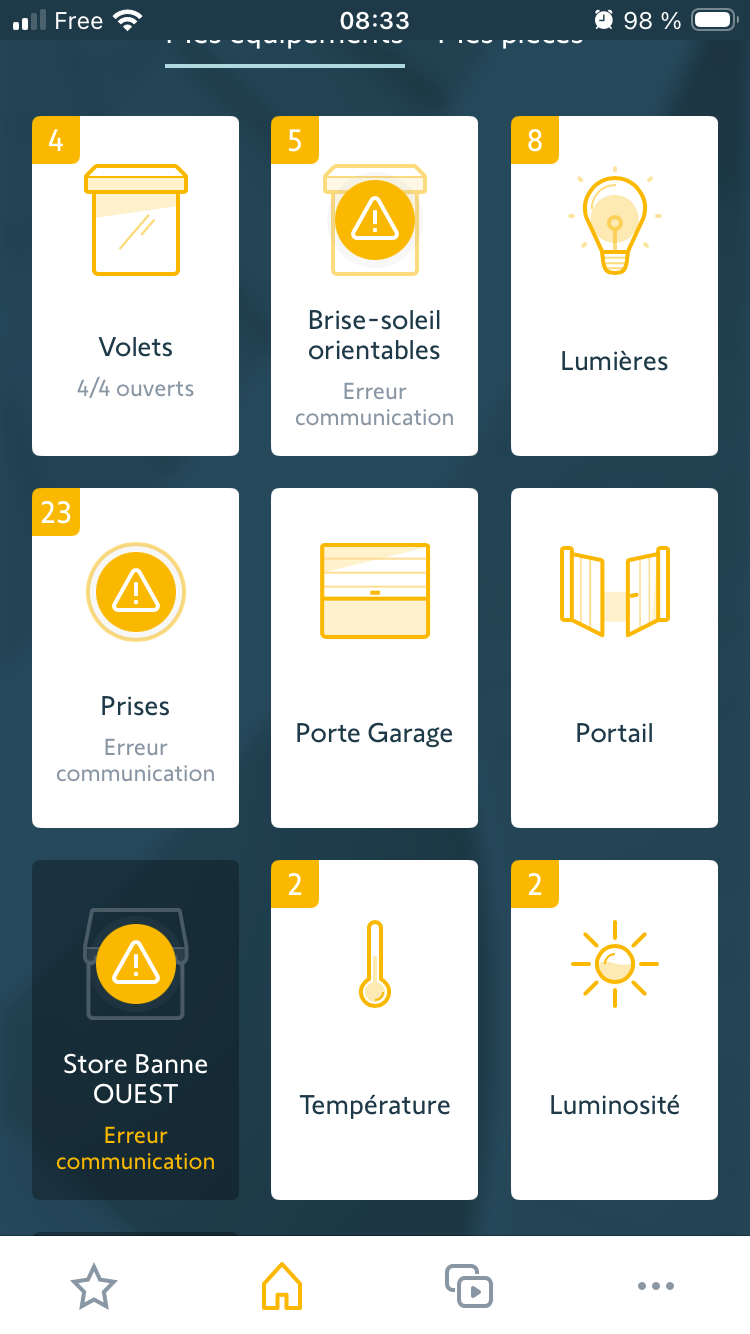Open the Store Banne OUEST card
This screenshot has width=750, height=1334.
click(x=135, y=1030)
